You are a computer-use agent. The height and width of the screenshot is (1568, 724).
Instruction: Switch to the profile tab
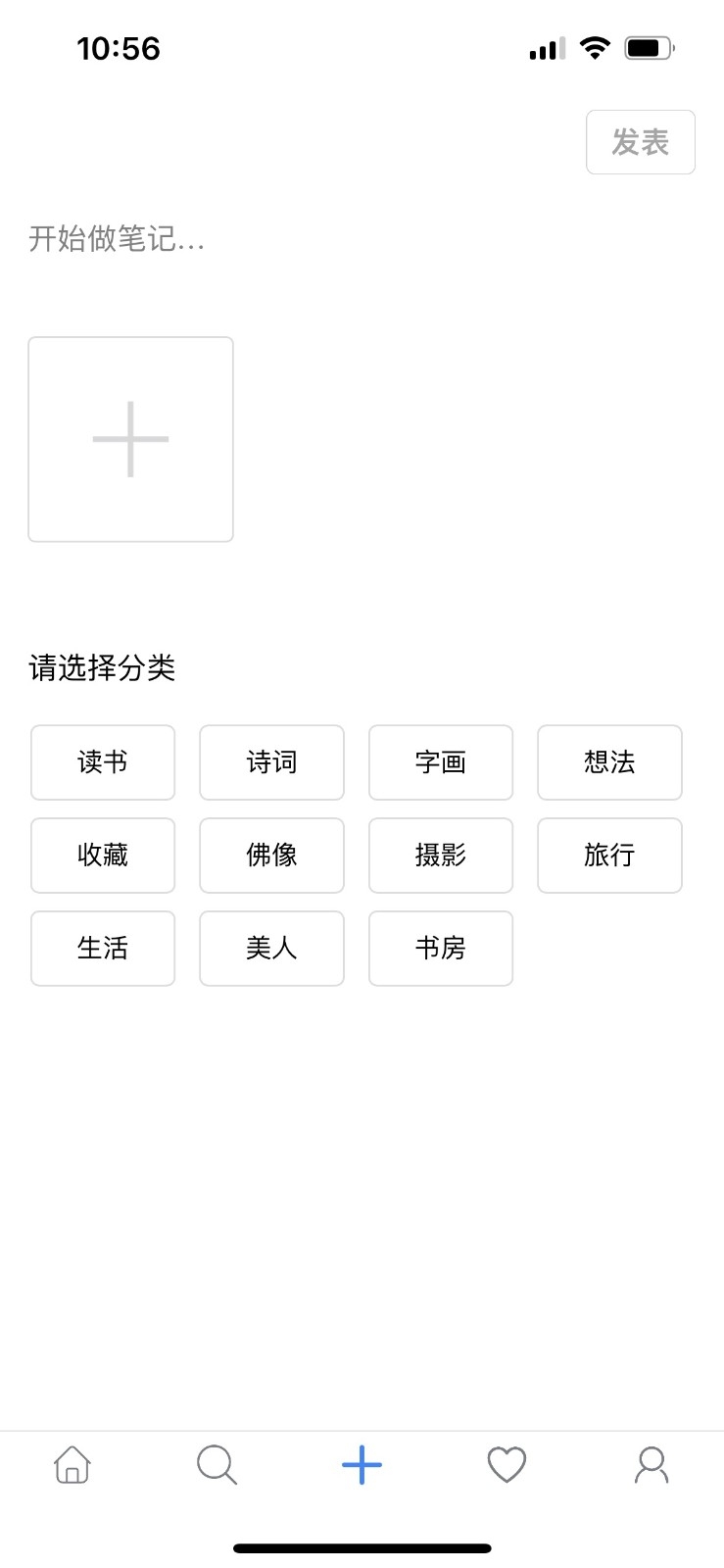pyautogui.click(x=652, y=1465)
